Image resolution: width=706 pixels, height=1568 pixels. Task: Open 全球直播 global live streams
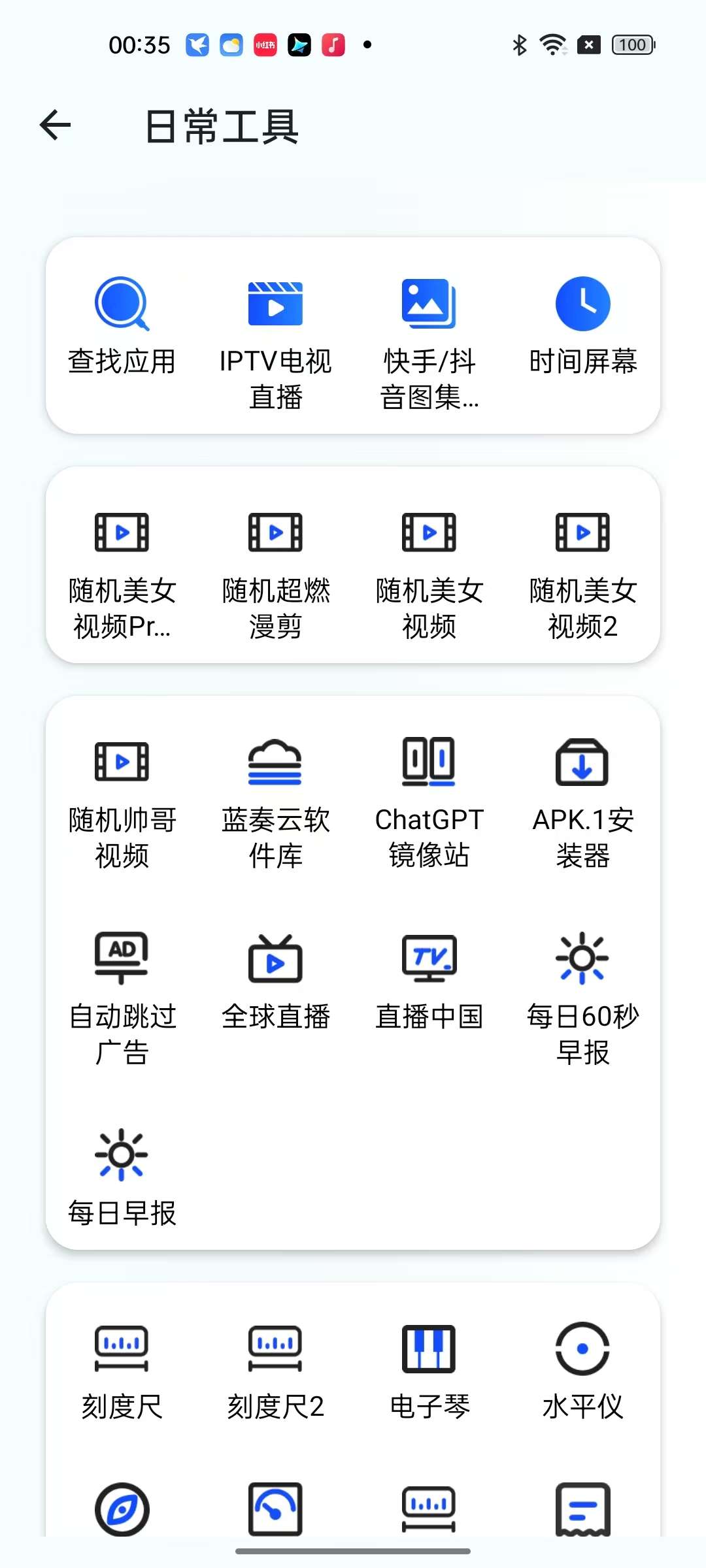[275, 987]
